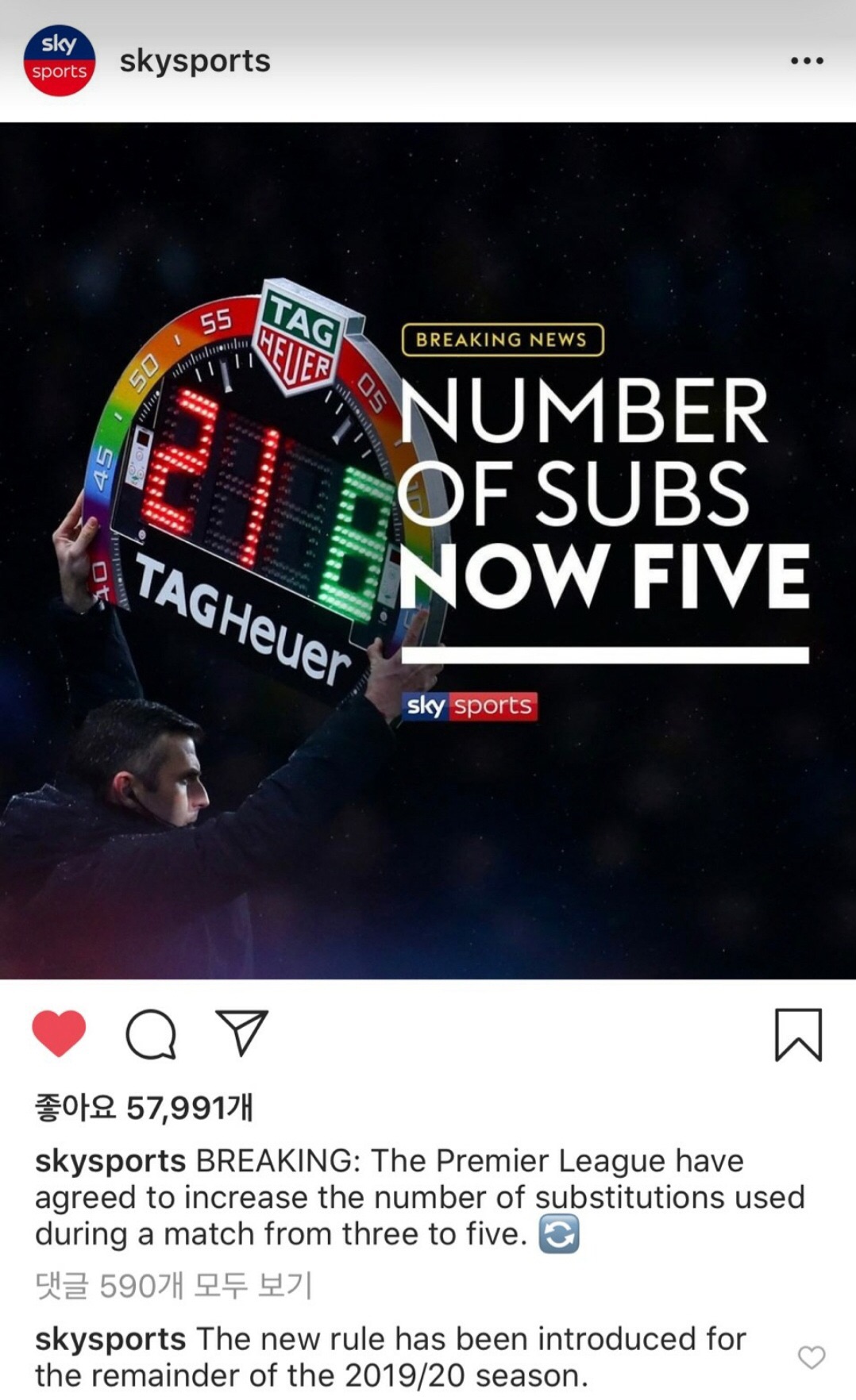The image size is (856, 1400).
Task: Bookmark this skysports post
Action: [798, 1034]
